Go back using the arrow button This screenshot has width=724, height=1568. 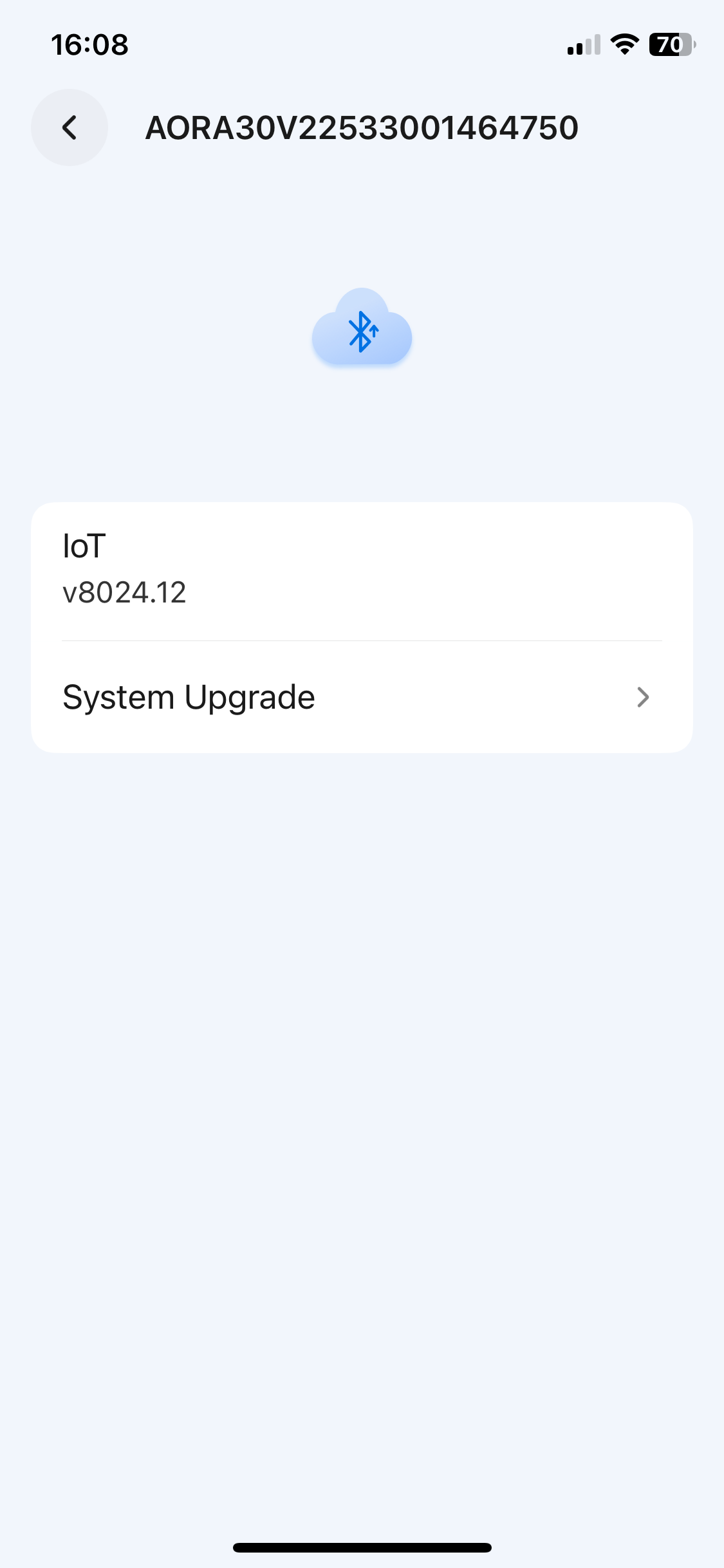click(x=70, y=127)
